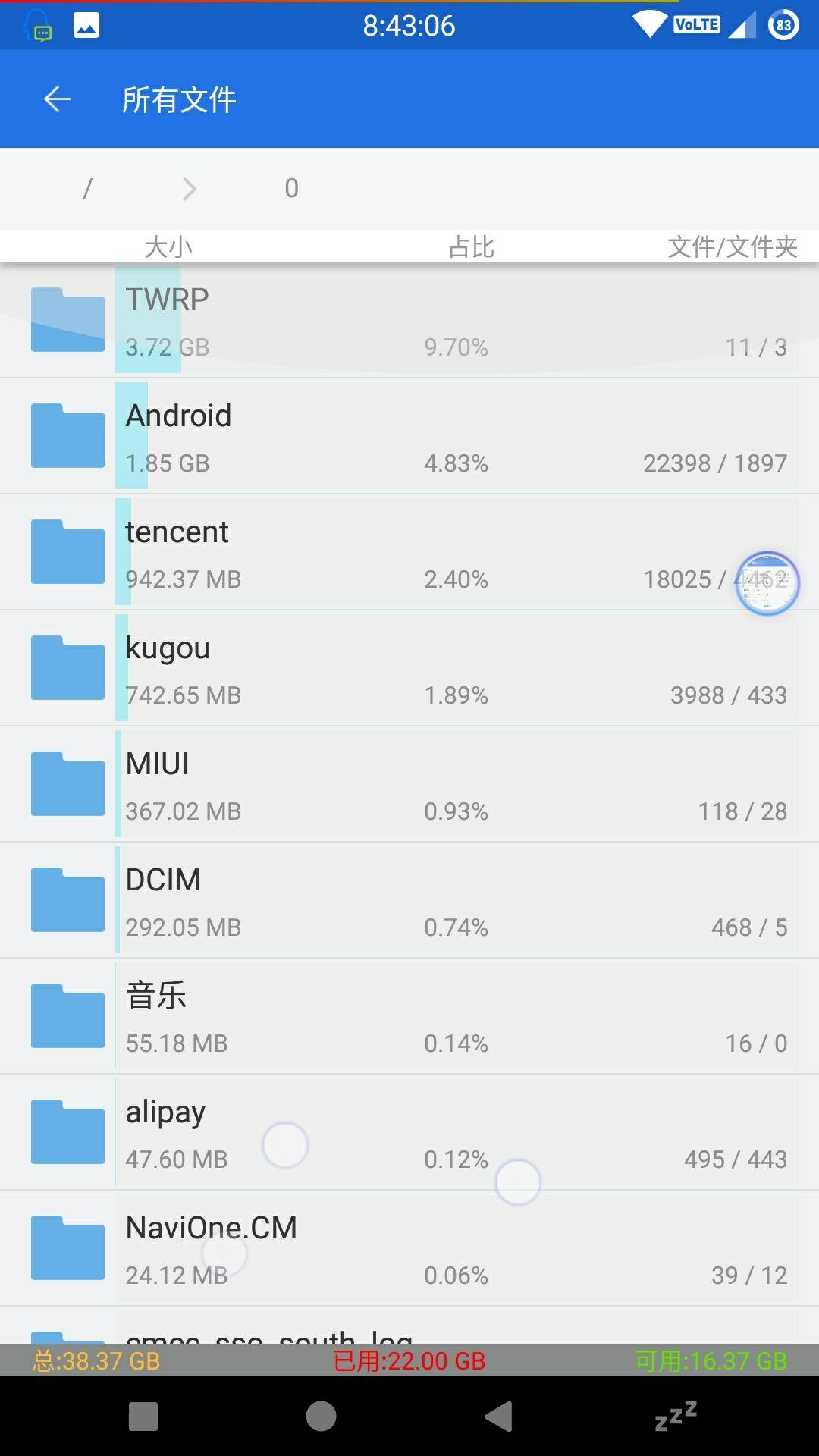Open the MIUI folder
The image size is (819, 1456).
[x=409, y=784]
